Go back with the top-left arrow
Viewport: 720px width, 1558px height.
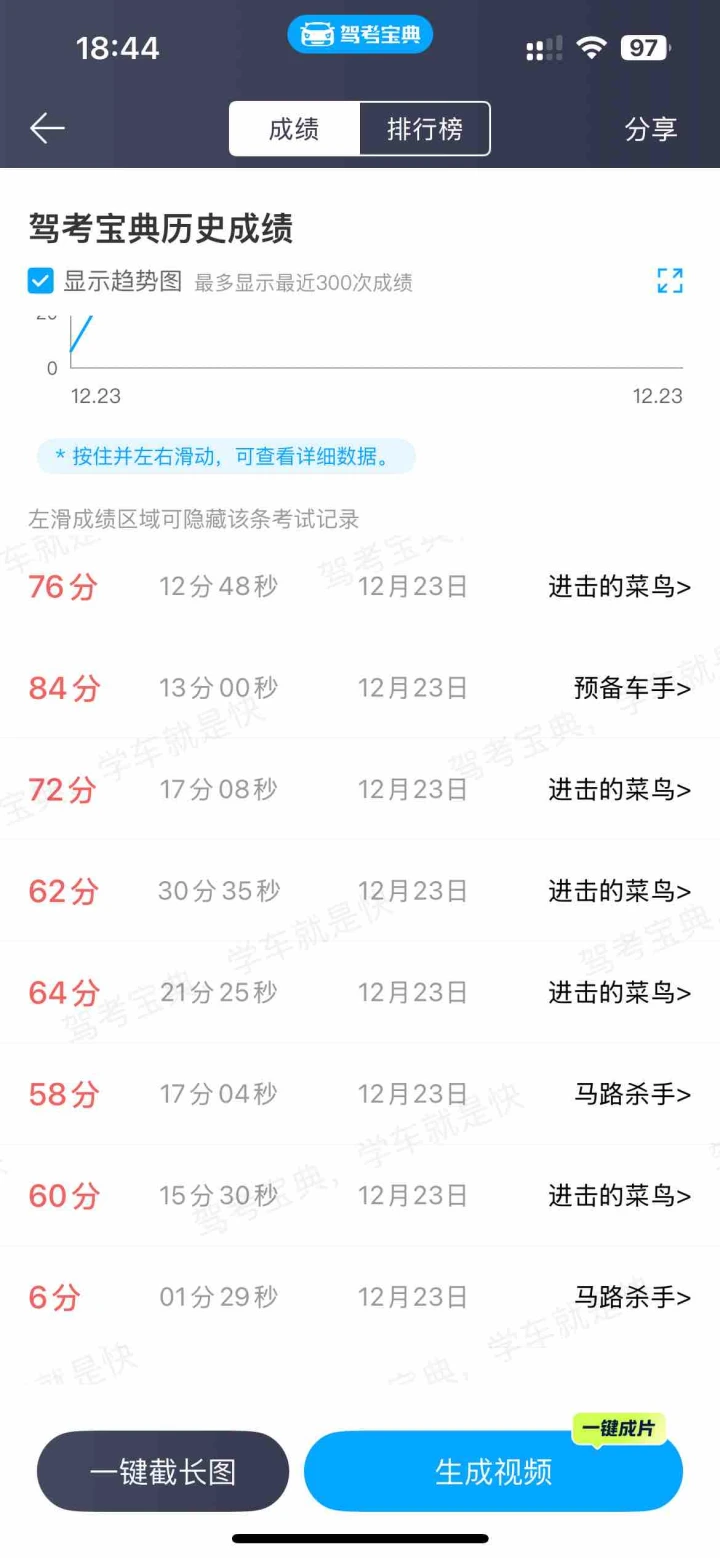click(x=47, y=129)
